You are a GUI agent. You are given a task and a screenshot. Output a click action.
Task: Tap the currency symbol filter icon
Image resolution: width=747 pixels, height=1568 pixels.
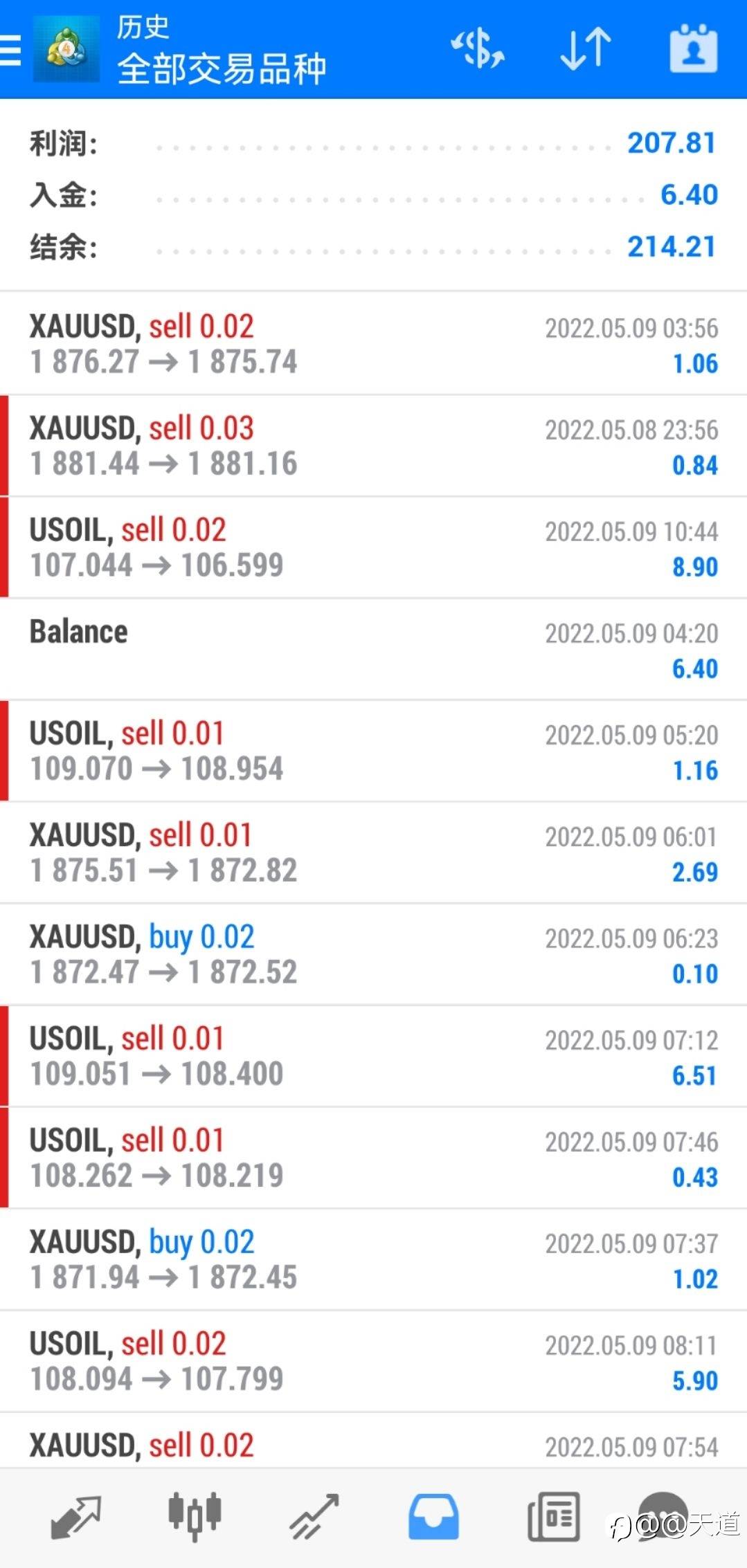click(x=478, y=48)
